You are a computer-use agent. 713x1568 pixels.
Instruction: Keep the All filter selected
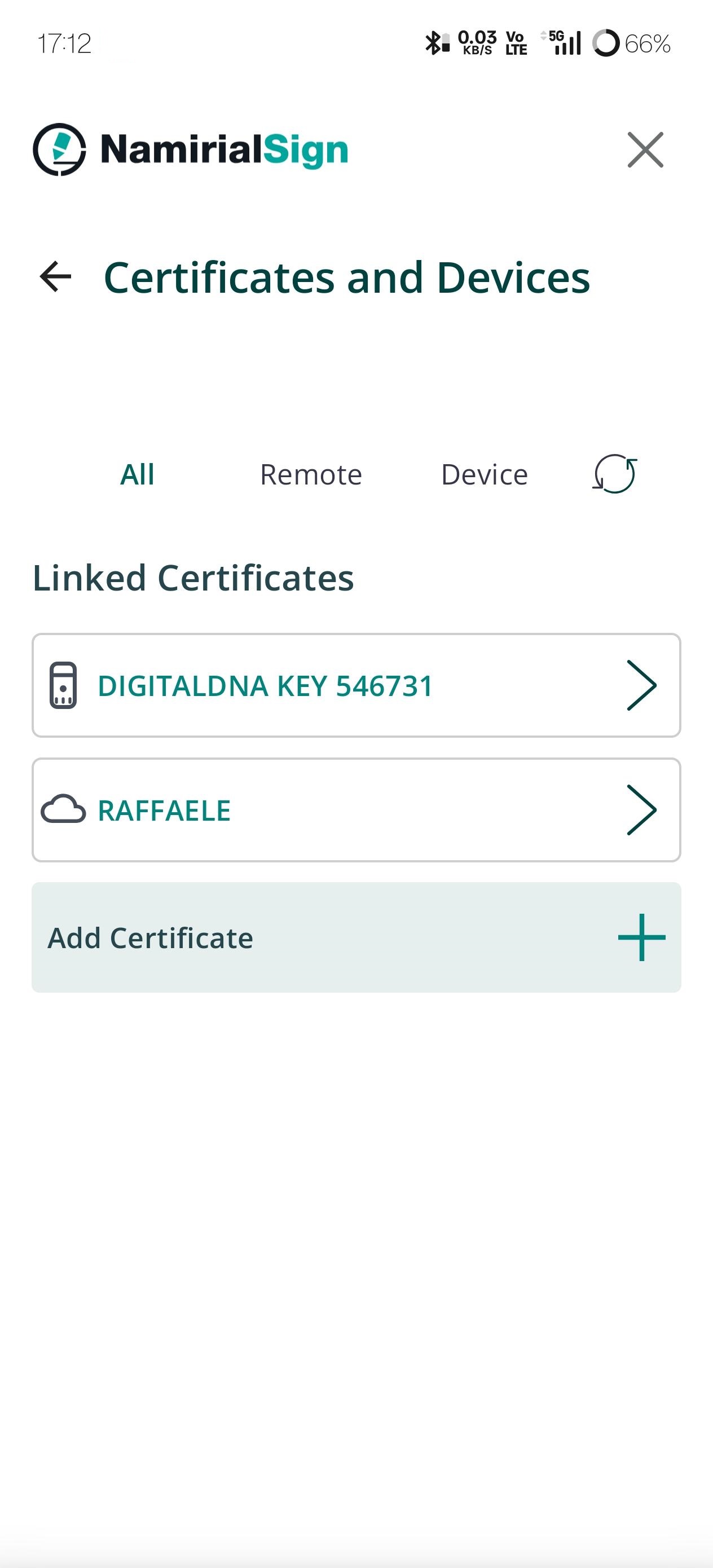point(137,474)
